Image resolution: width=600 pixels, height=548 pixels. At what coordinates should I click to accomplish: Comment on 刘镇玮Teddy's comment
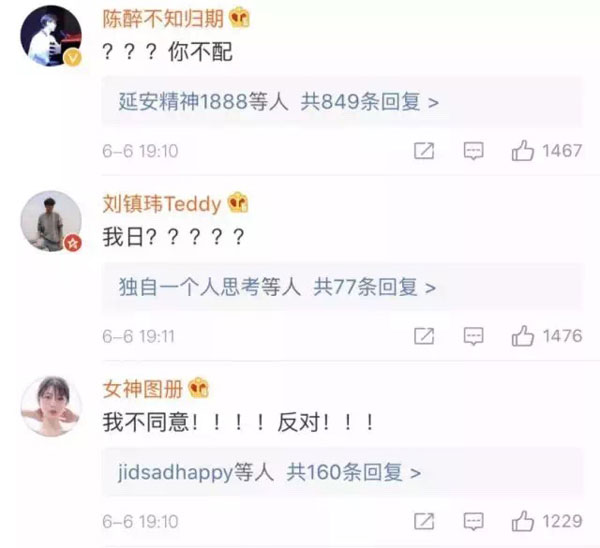coord(474,337)
